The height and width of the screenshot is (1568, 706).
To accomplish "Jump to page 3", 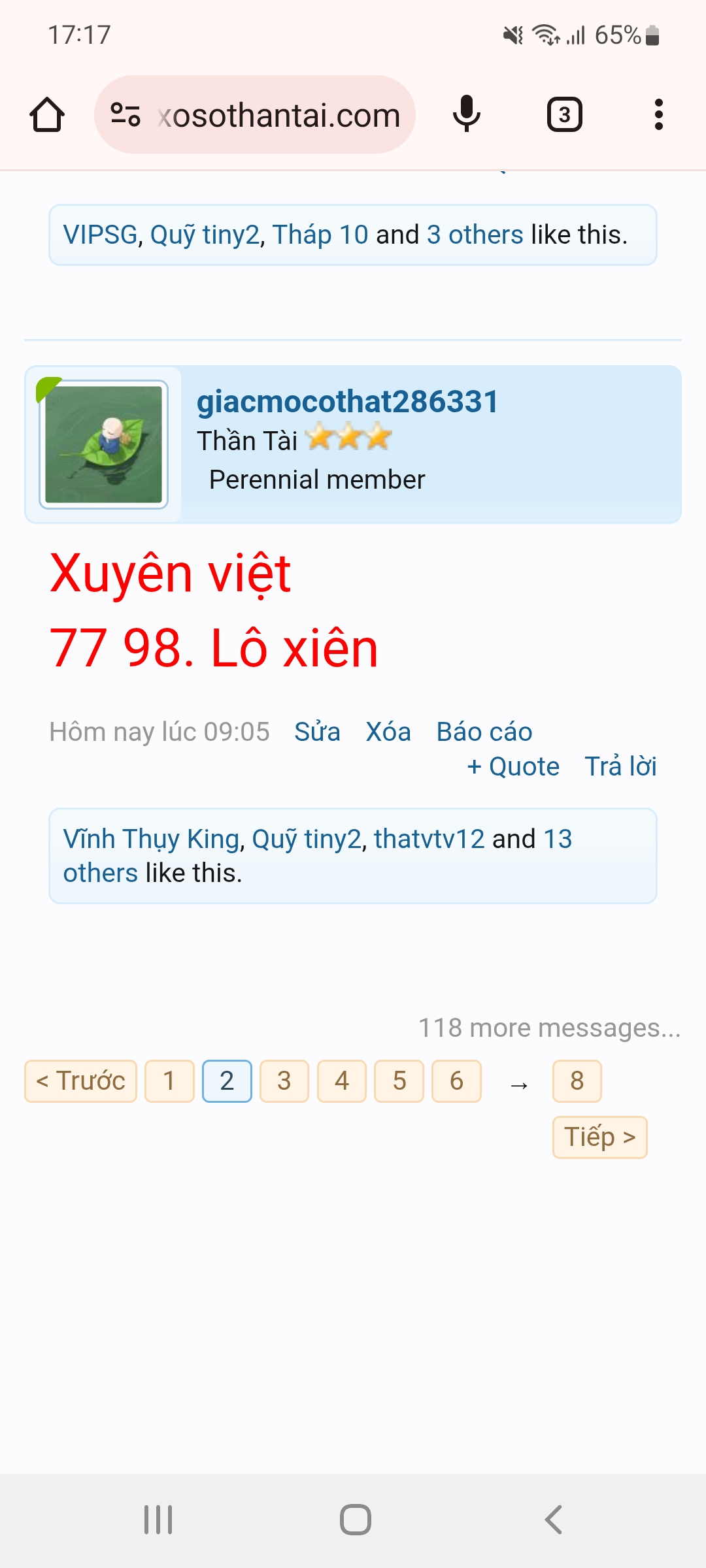I will (284, 1081).
